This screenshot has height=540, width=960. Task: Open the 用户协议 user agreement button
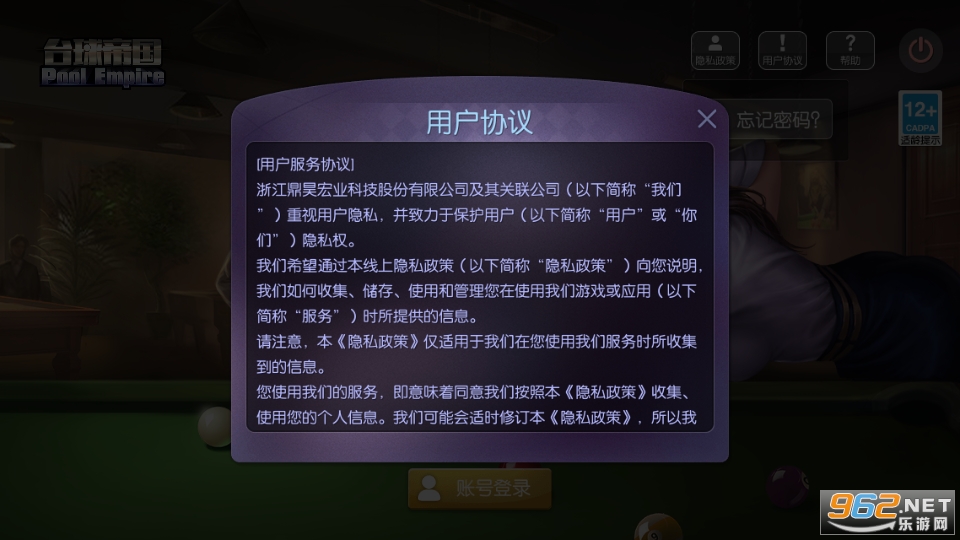point(782,50)
